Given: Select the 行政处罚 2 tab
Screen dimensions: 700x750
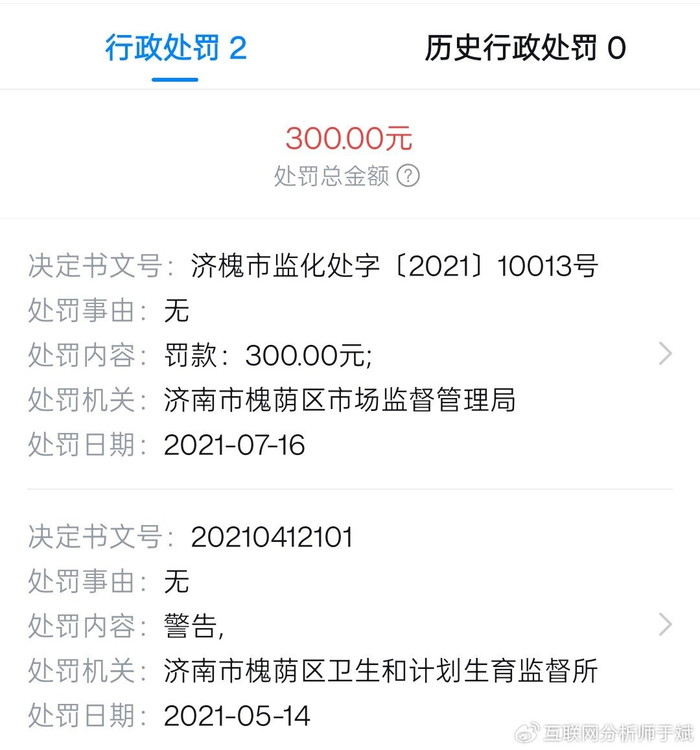Looking at the screenshot, I should (x=176, y=48).
